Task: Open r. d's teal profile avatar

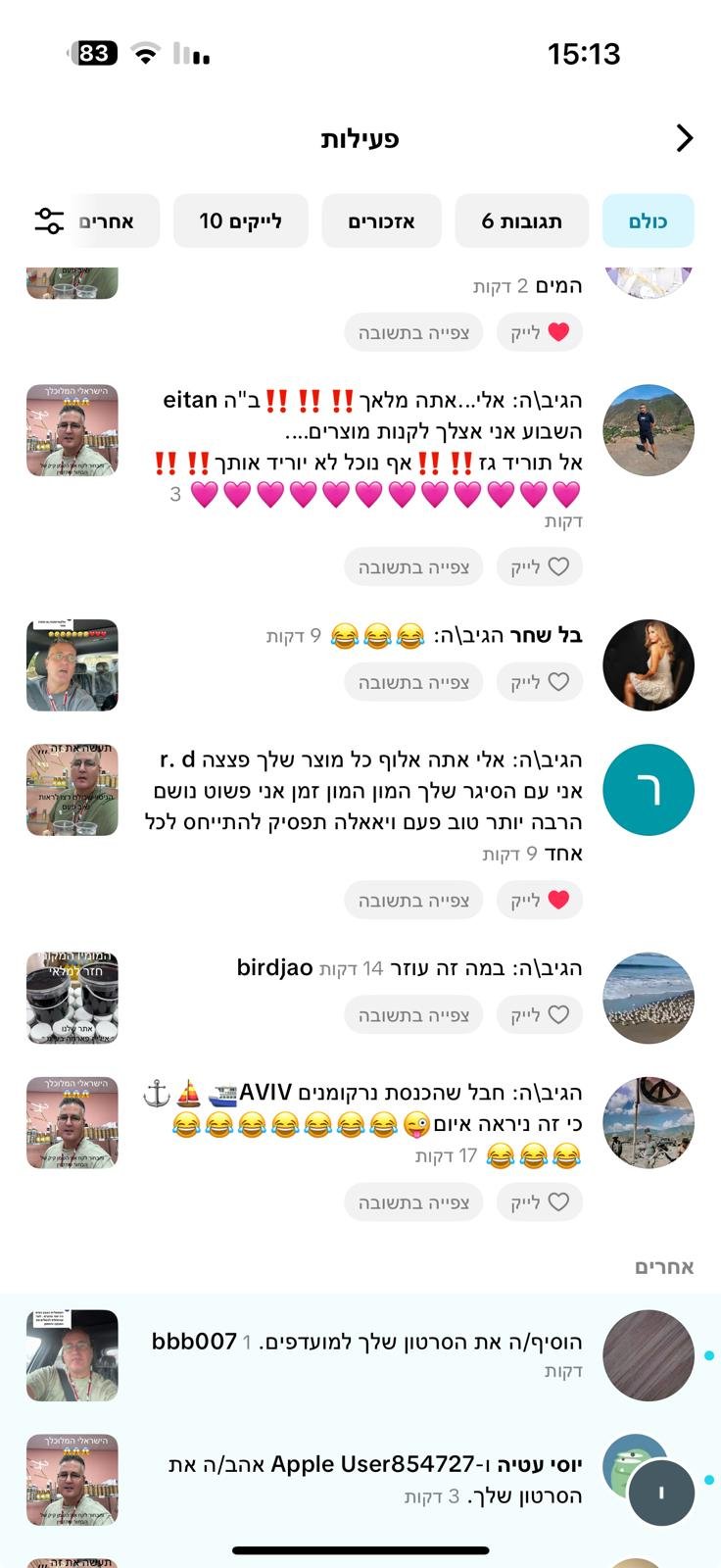Action: [648, 790]
